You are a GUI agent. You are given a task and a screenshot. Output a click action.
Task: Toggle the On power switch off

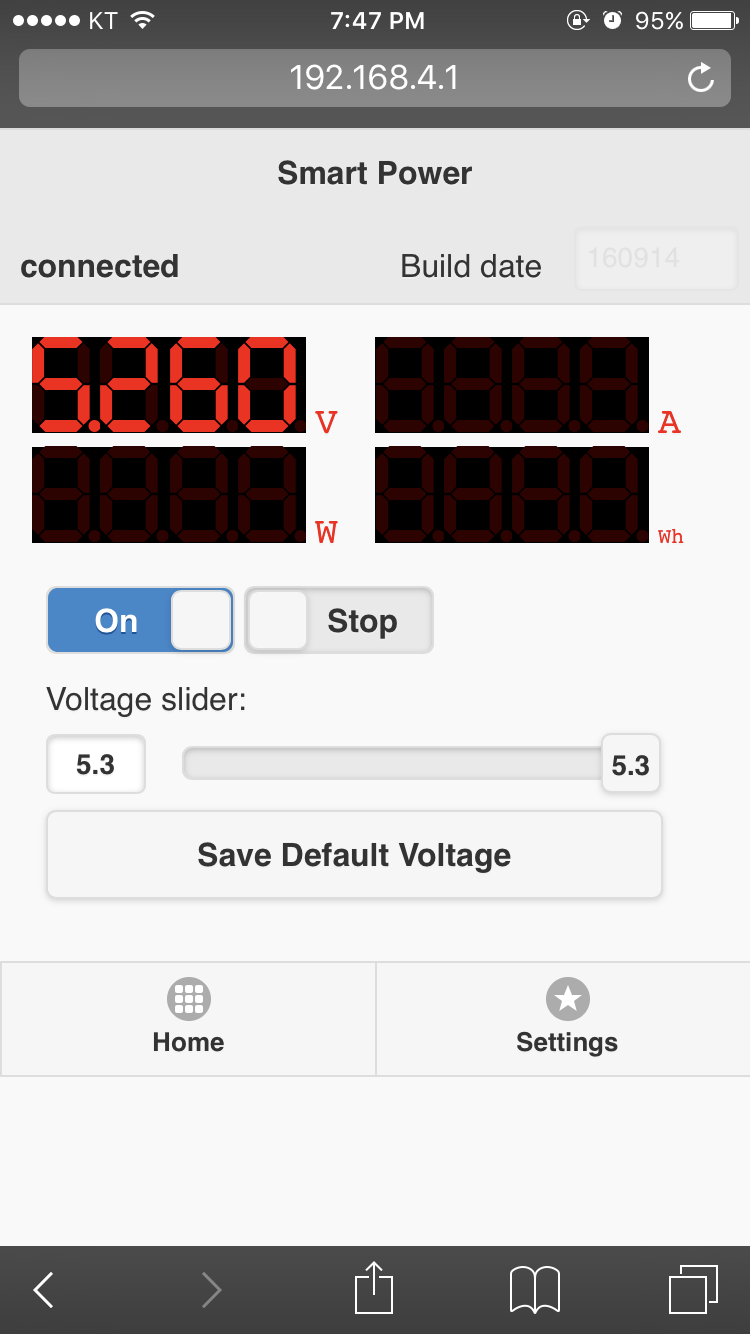click(140, 620)
